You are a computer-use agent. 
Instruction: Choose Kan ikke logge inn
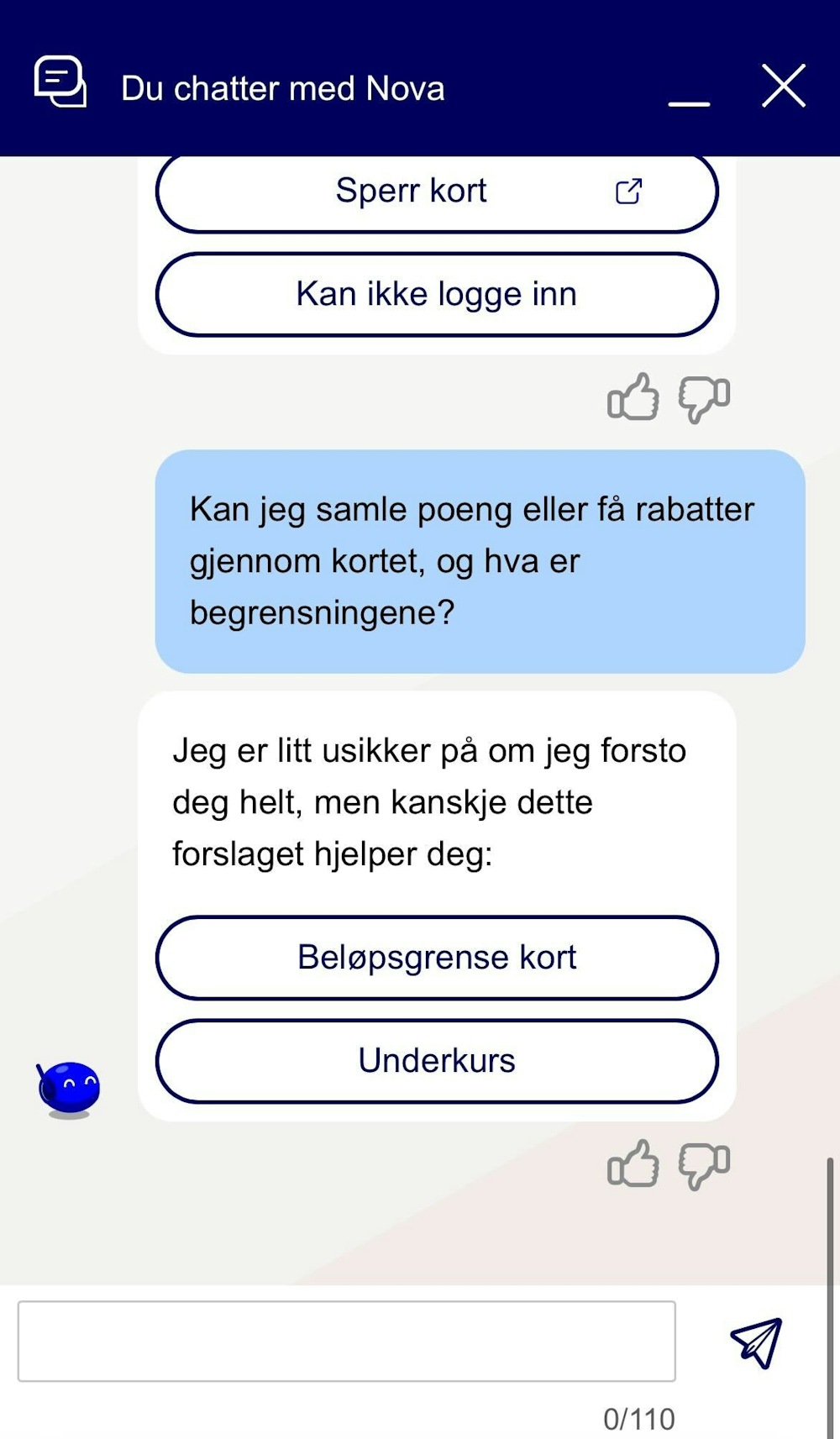[x=437, y=295]
